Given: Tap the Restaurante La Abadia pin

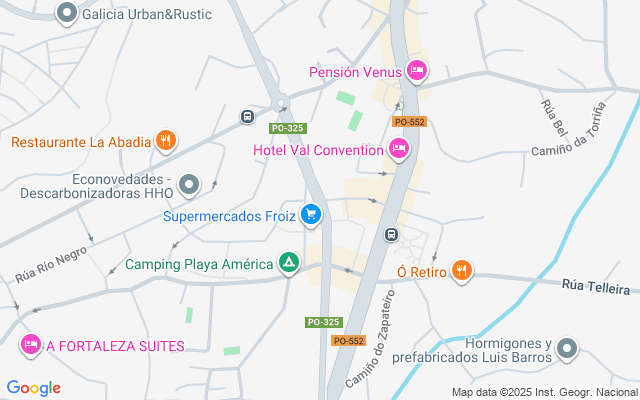Looking at the screenshot, I should click(x=166, y=141).
